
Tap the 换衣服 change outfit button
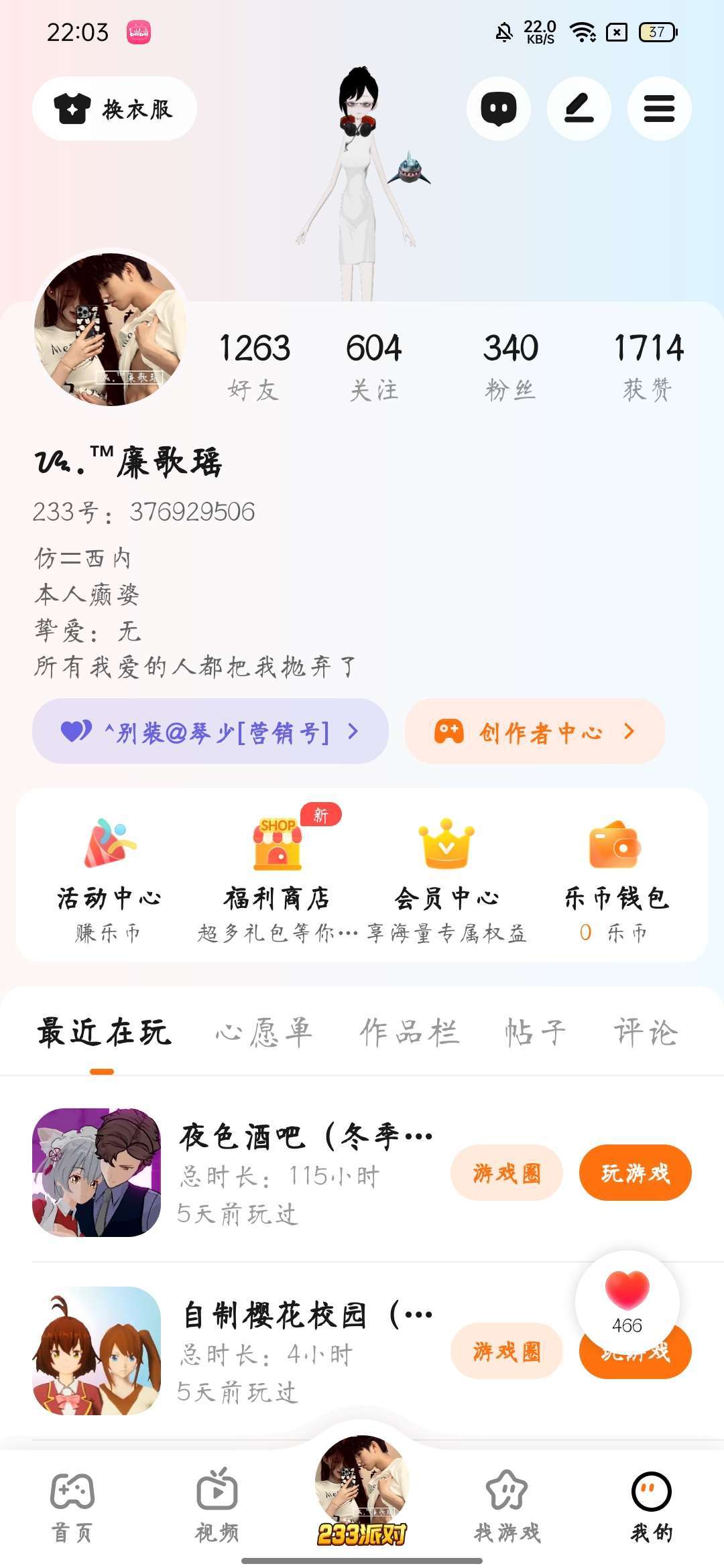tap(114, 109)
